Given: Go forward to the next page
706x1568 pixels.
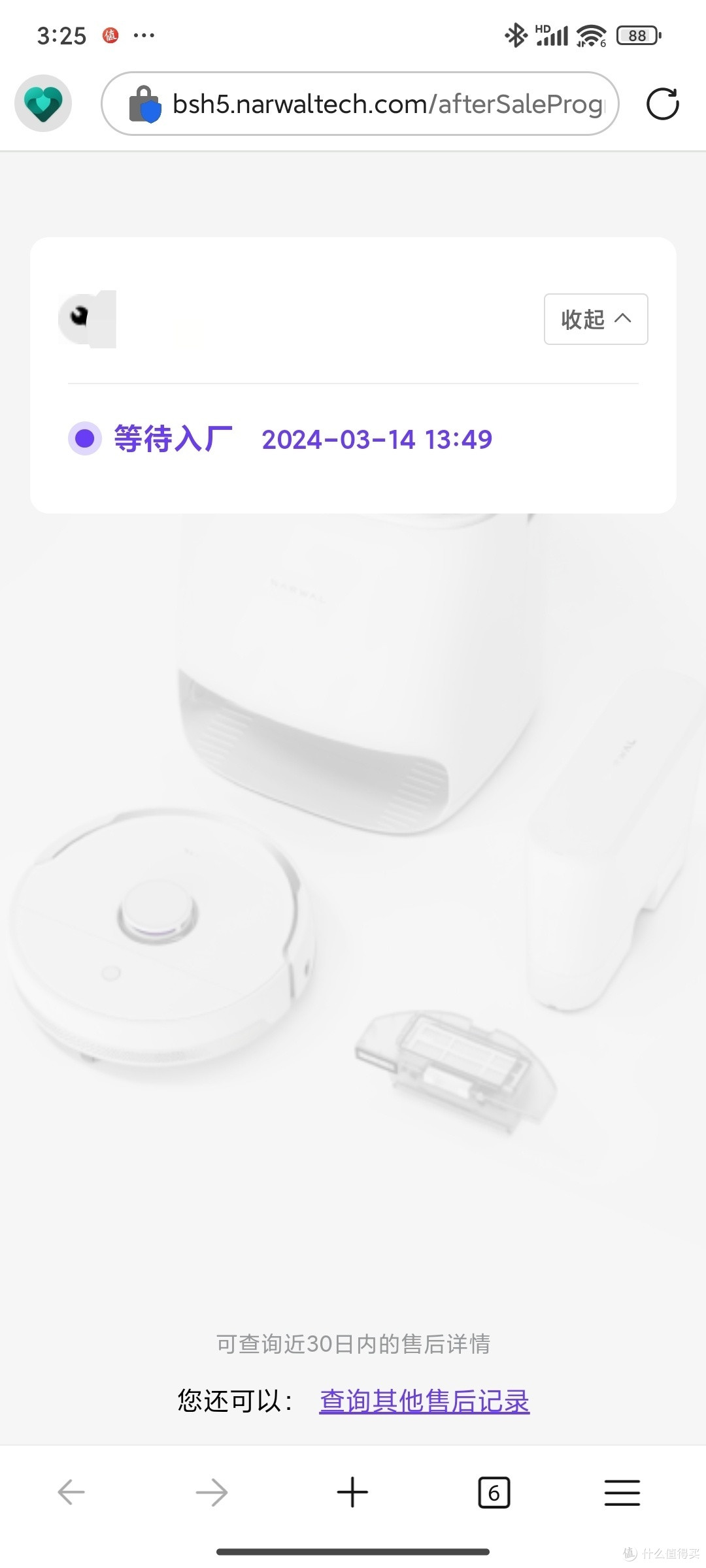Looking at the screenshot, I should click(212, 1492).
